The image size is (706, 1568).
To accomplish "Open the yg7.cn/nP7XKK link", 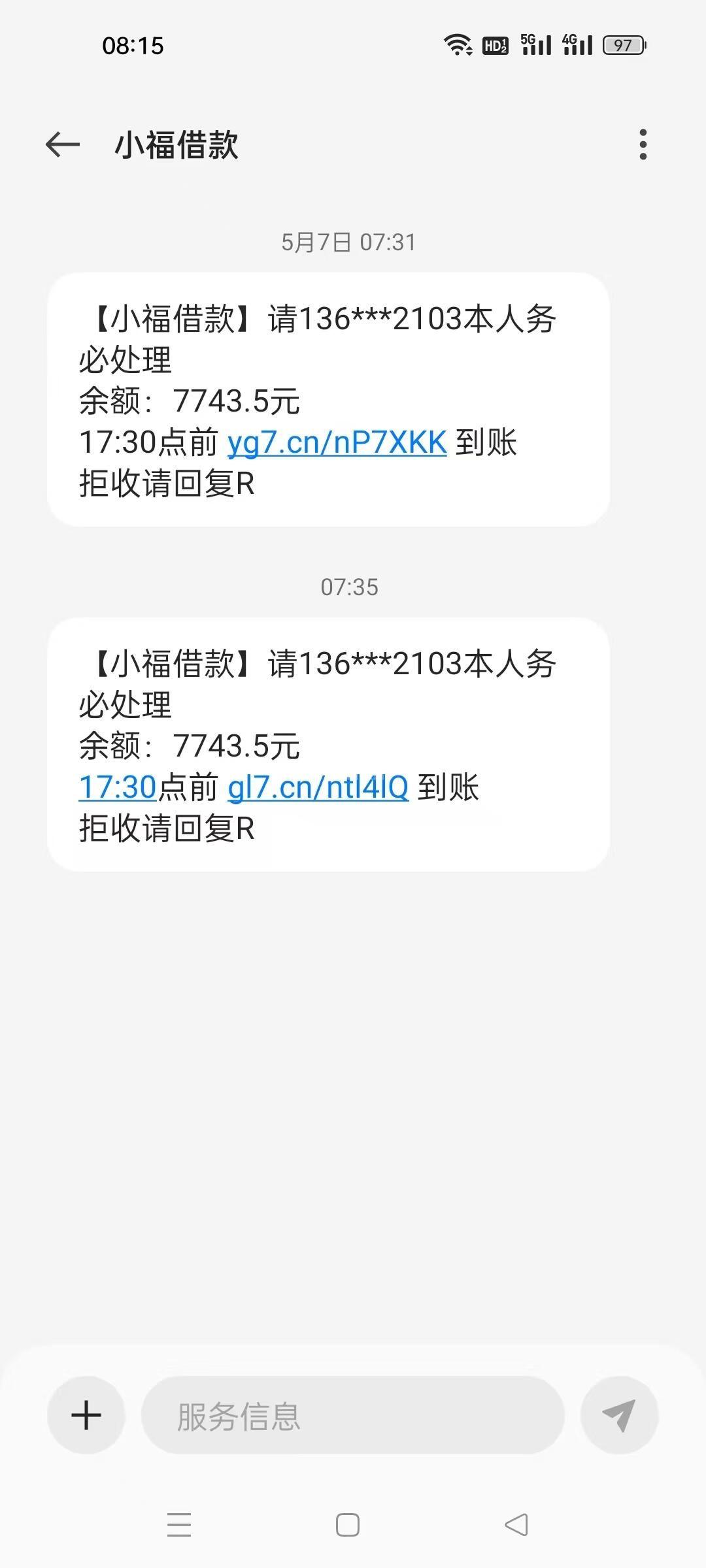I will pyautogui.click(x=337, y=443).
